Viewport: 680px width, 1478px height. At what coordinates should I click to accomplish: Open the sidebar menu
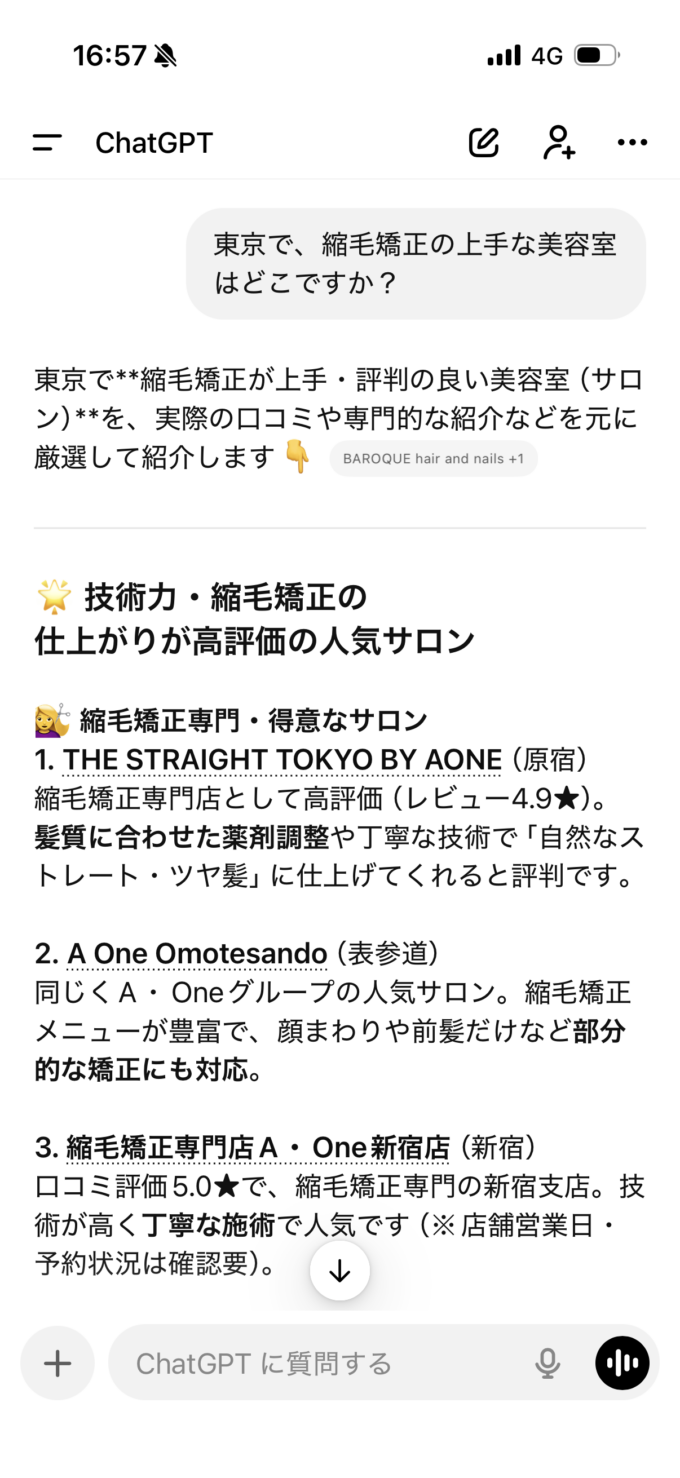click(47, 143)
